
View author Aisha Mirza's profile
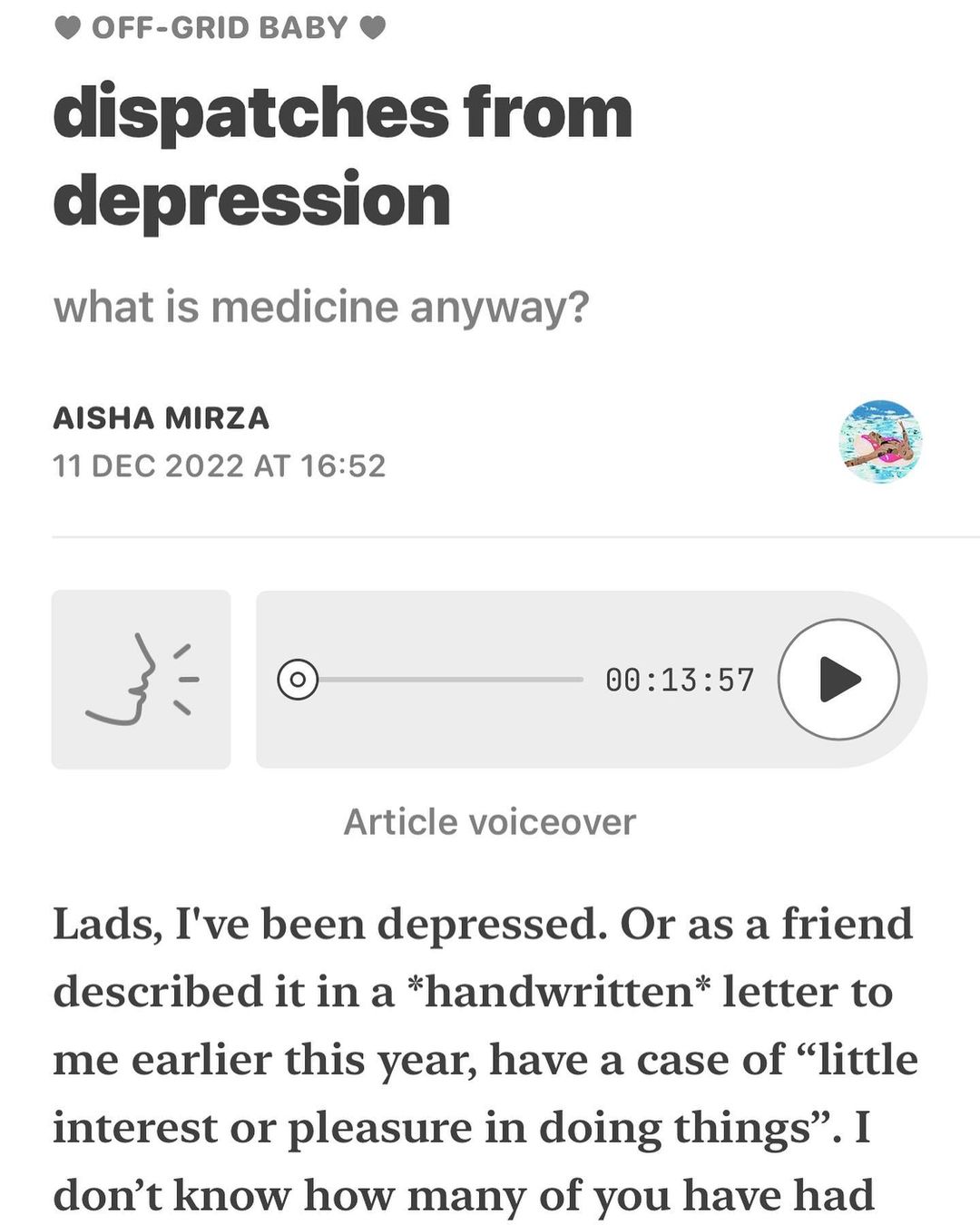click(162, 418)
